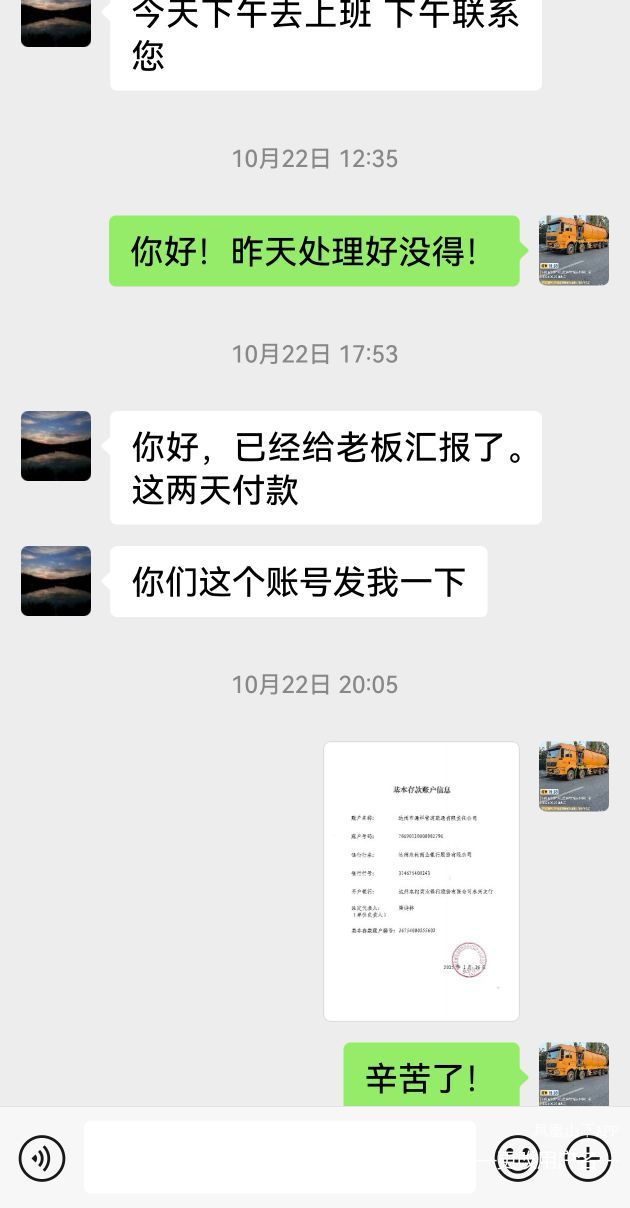Viewport: 630px width, 1208px height.
Task: Tap own truck avatar beside 辛苦了
Action: click(573, 1075)
